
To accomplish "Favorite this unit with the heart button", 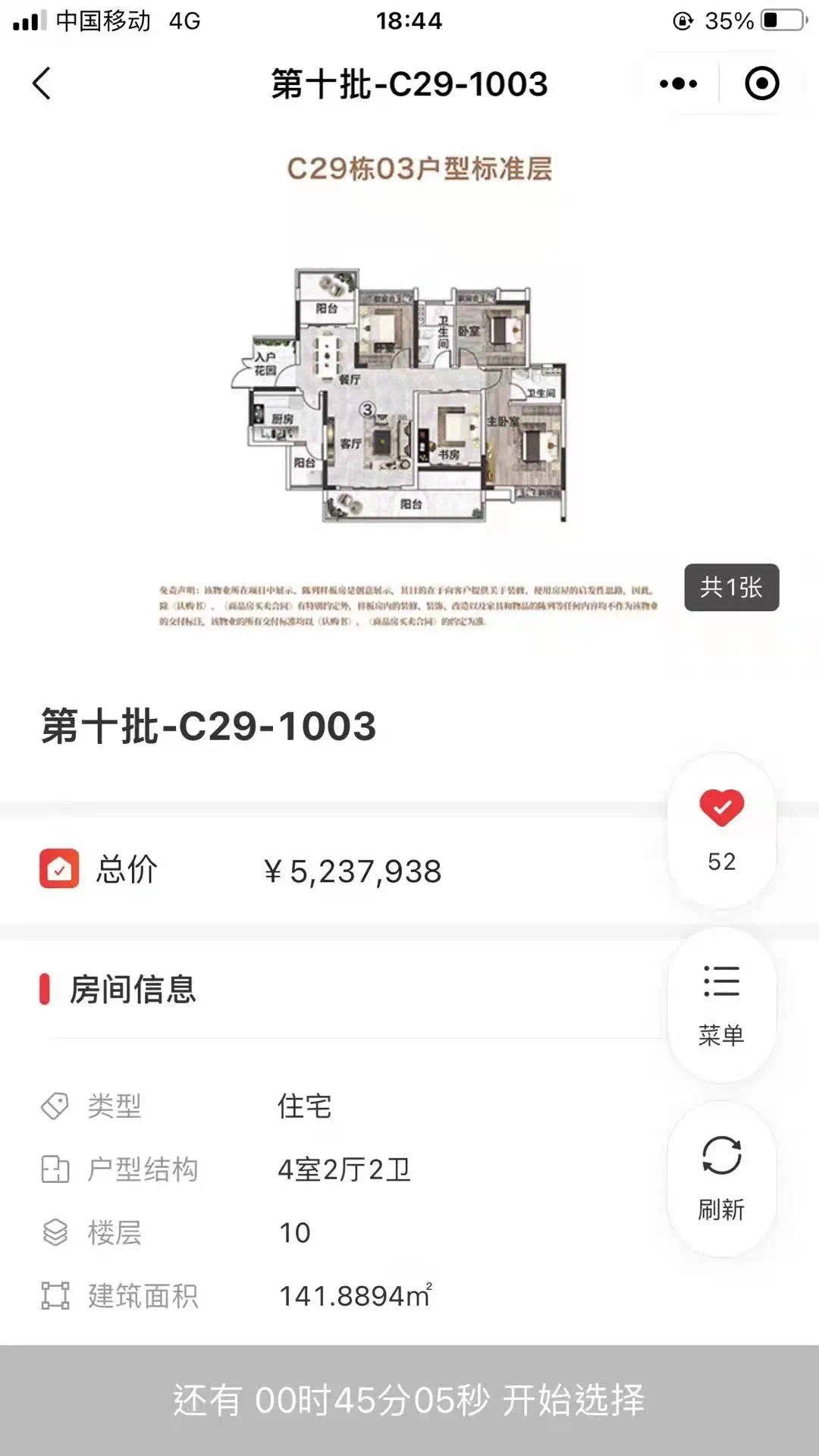I will click(x=721, y=829).
